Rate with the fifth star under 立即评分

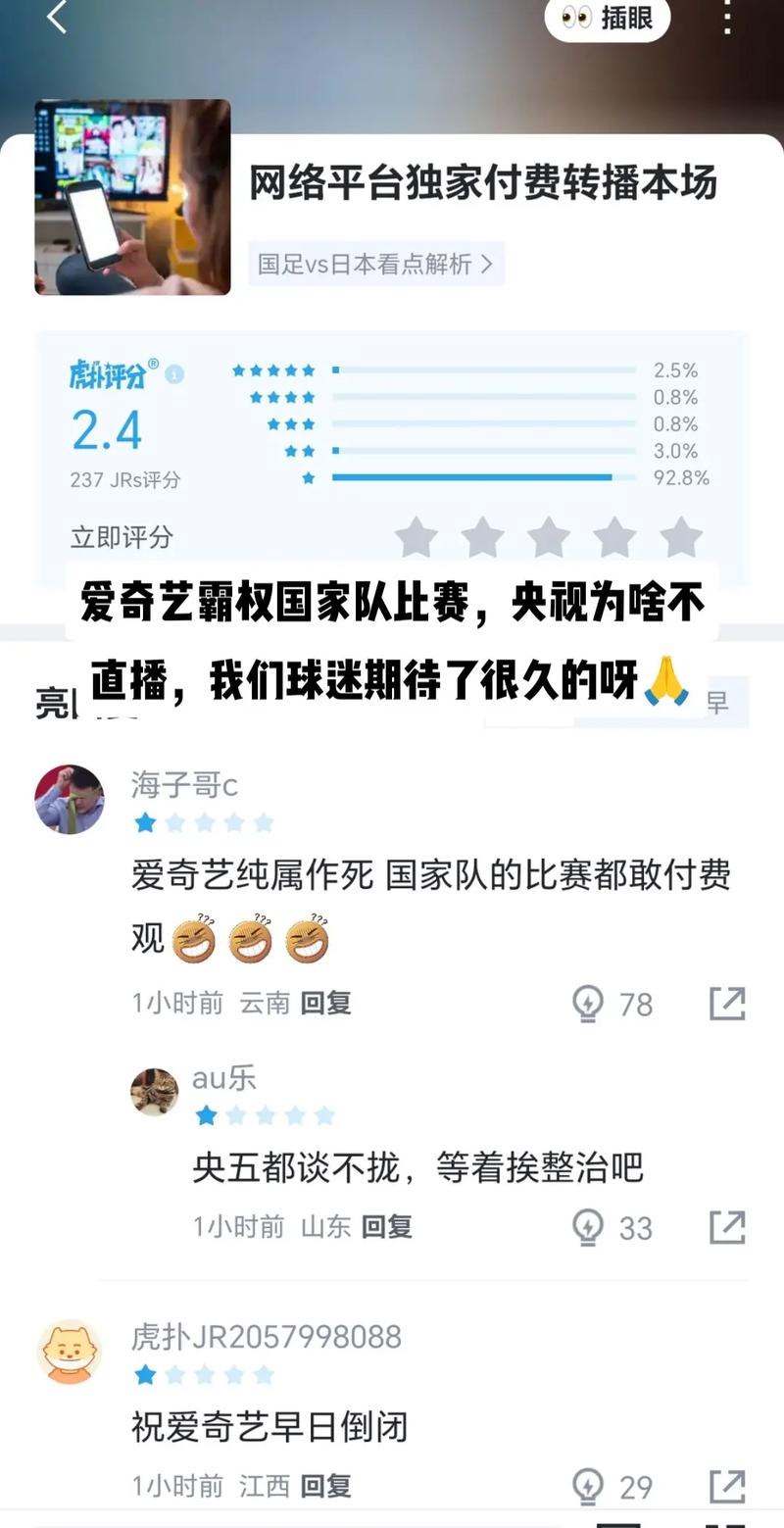click(x=681, y=537)
